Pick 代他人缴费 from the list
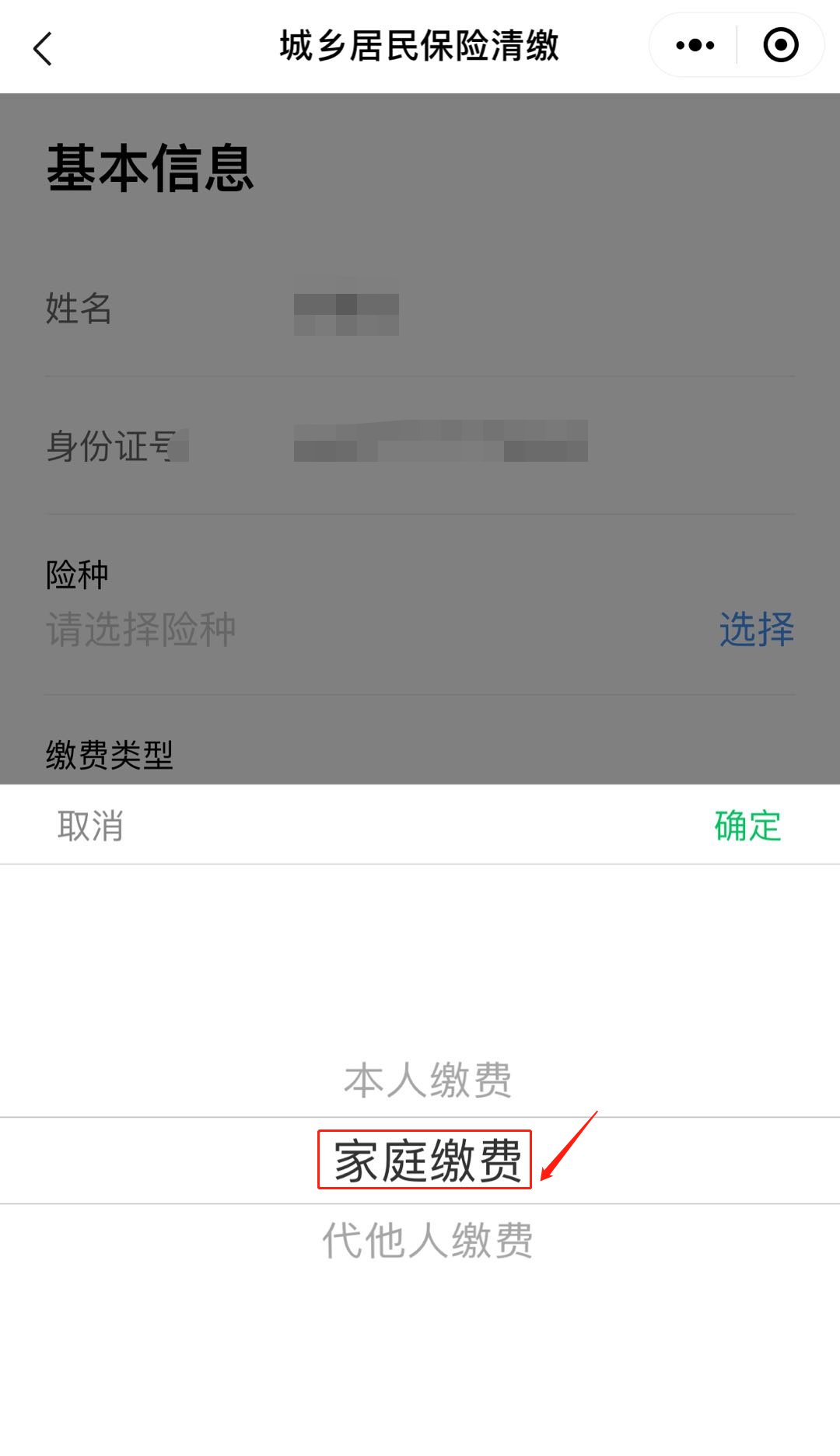840x1456 pixels. point(428,1240)
